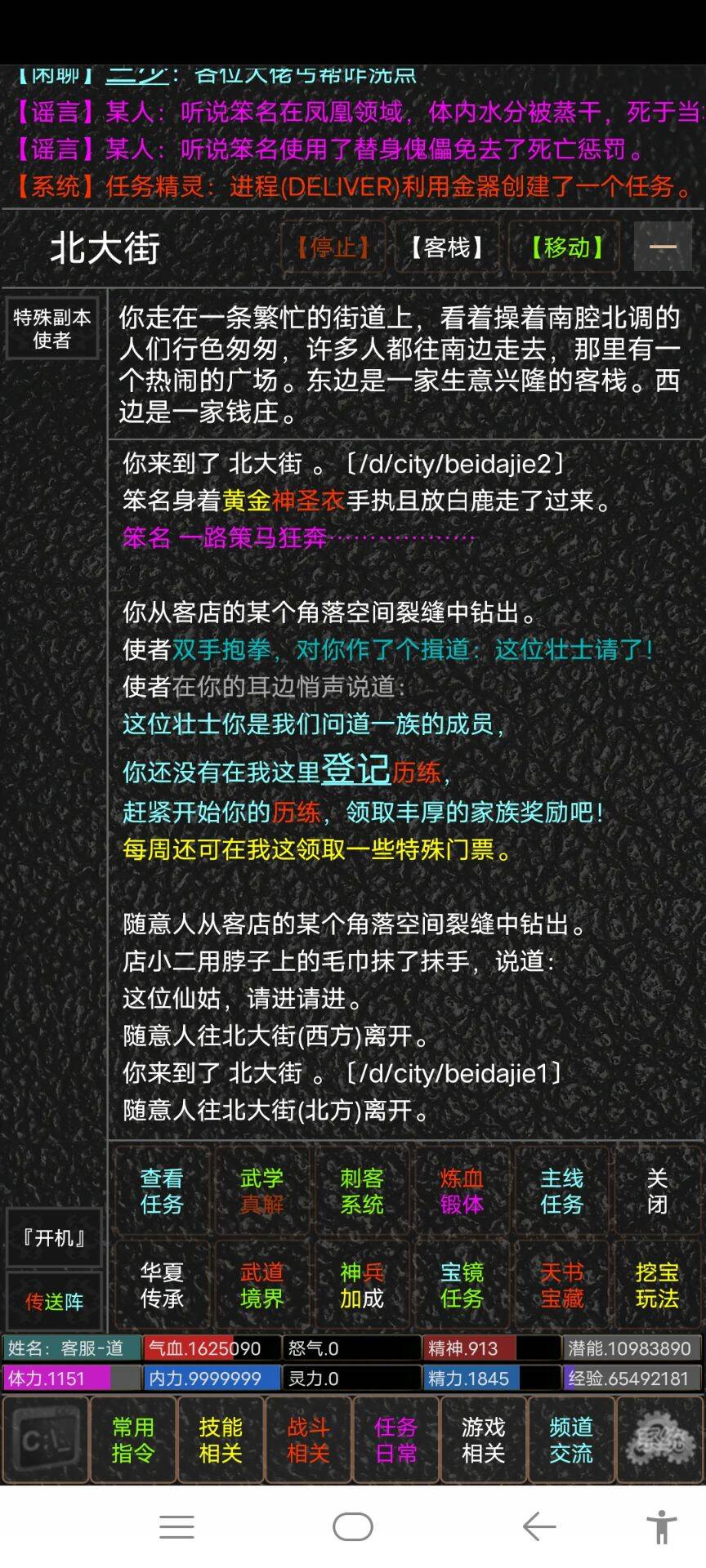Close the shortcut panel with 关闭
The height and width of the screenshot is (1568, 706).
657,1191
